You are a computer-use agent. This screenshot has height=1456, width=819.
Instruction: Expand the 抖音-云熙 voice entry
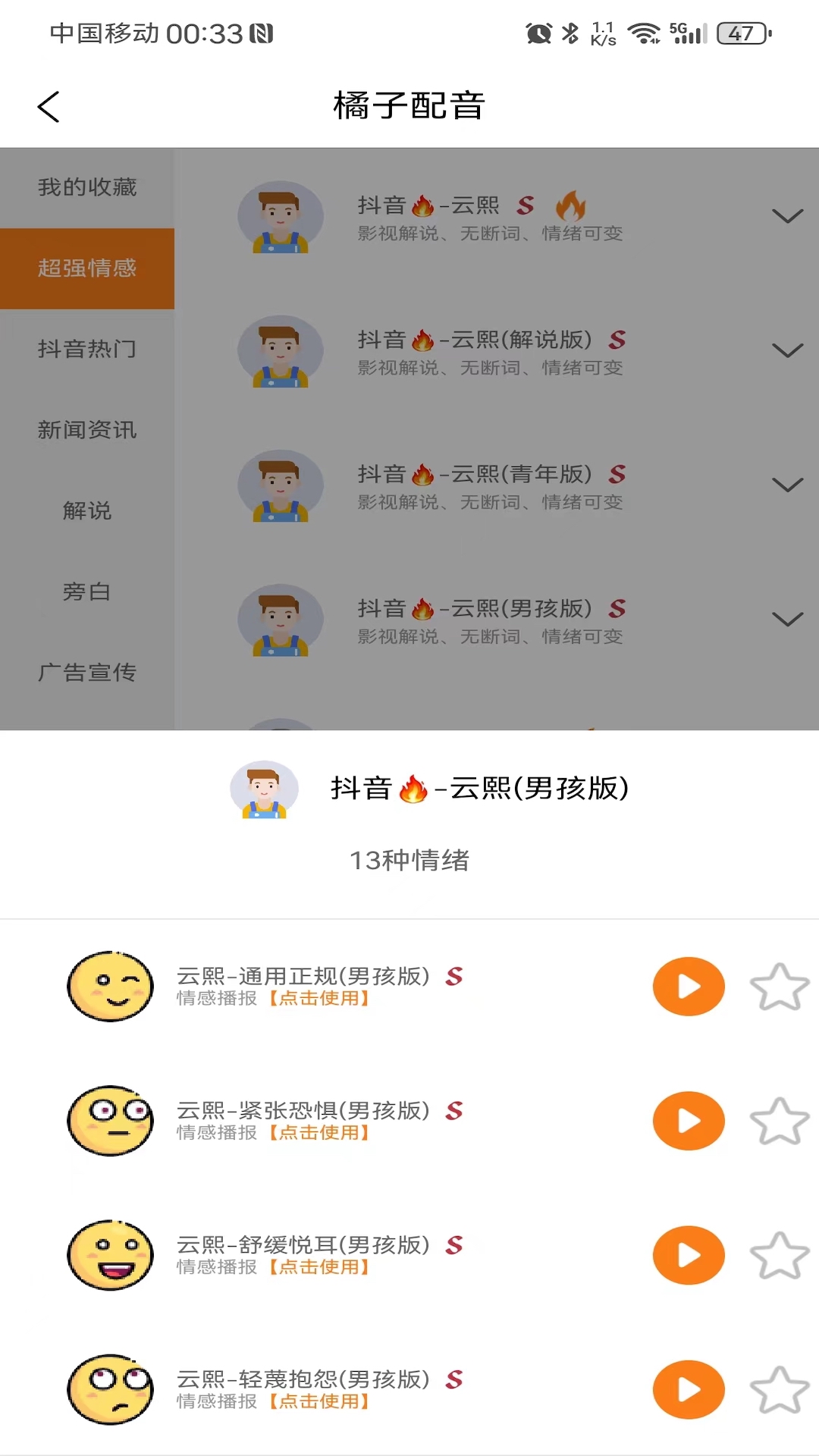click(786, 216)
